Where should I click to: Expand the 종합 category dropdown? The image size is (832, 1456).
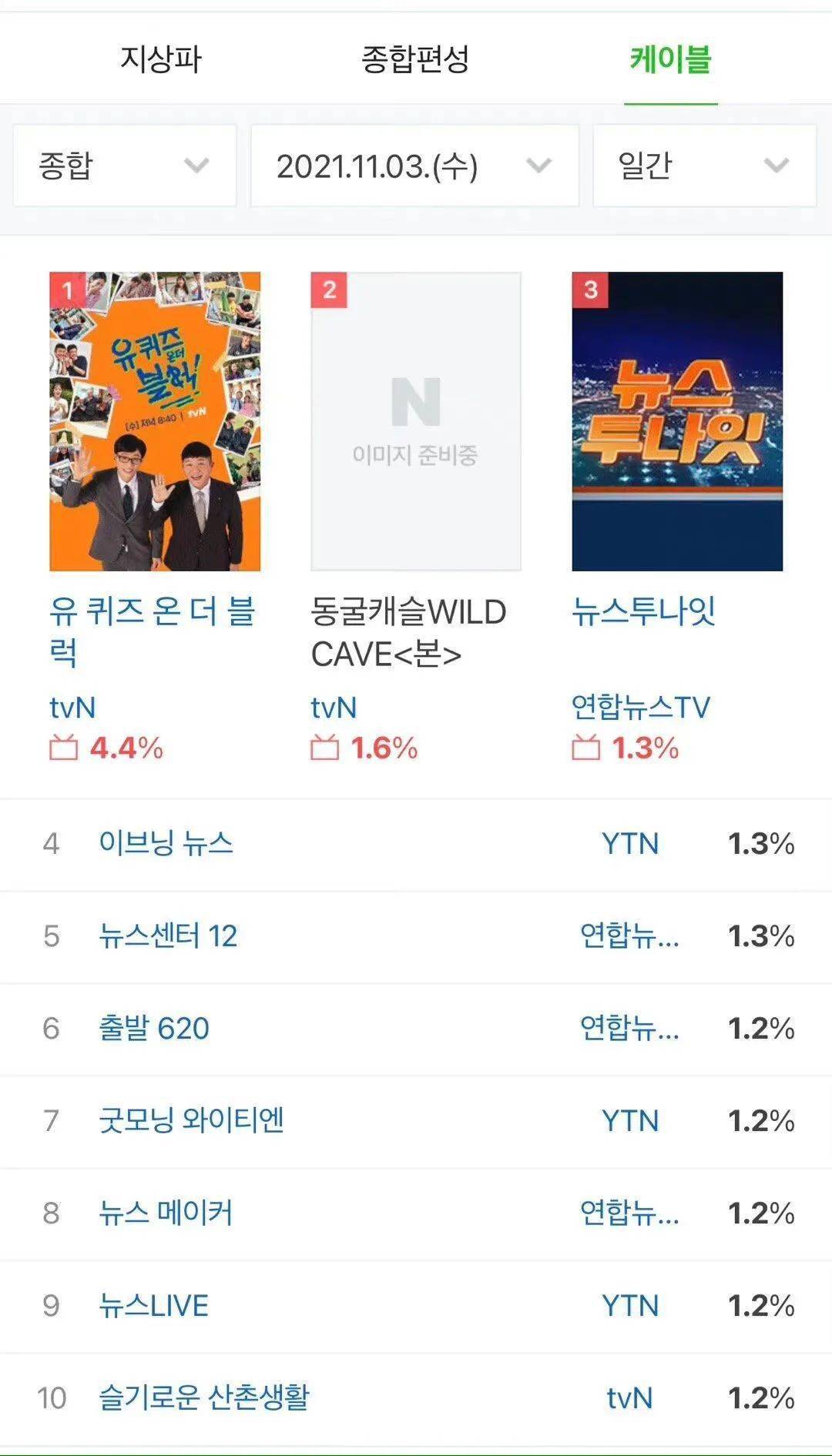point(125,166)
